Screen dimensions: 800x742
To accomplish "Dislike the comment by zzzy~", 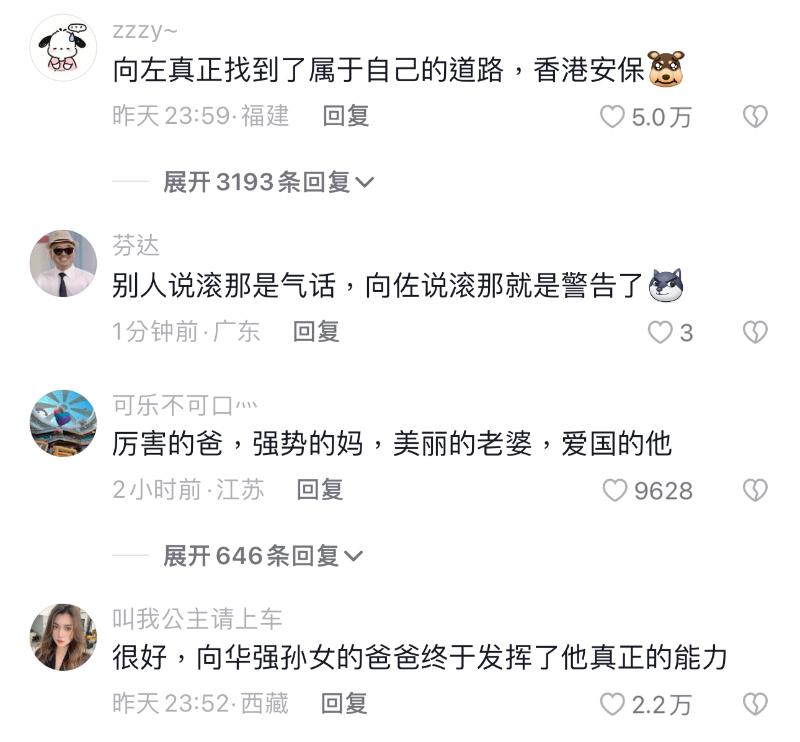I will tap(755, 117).
